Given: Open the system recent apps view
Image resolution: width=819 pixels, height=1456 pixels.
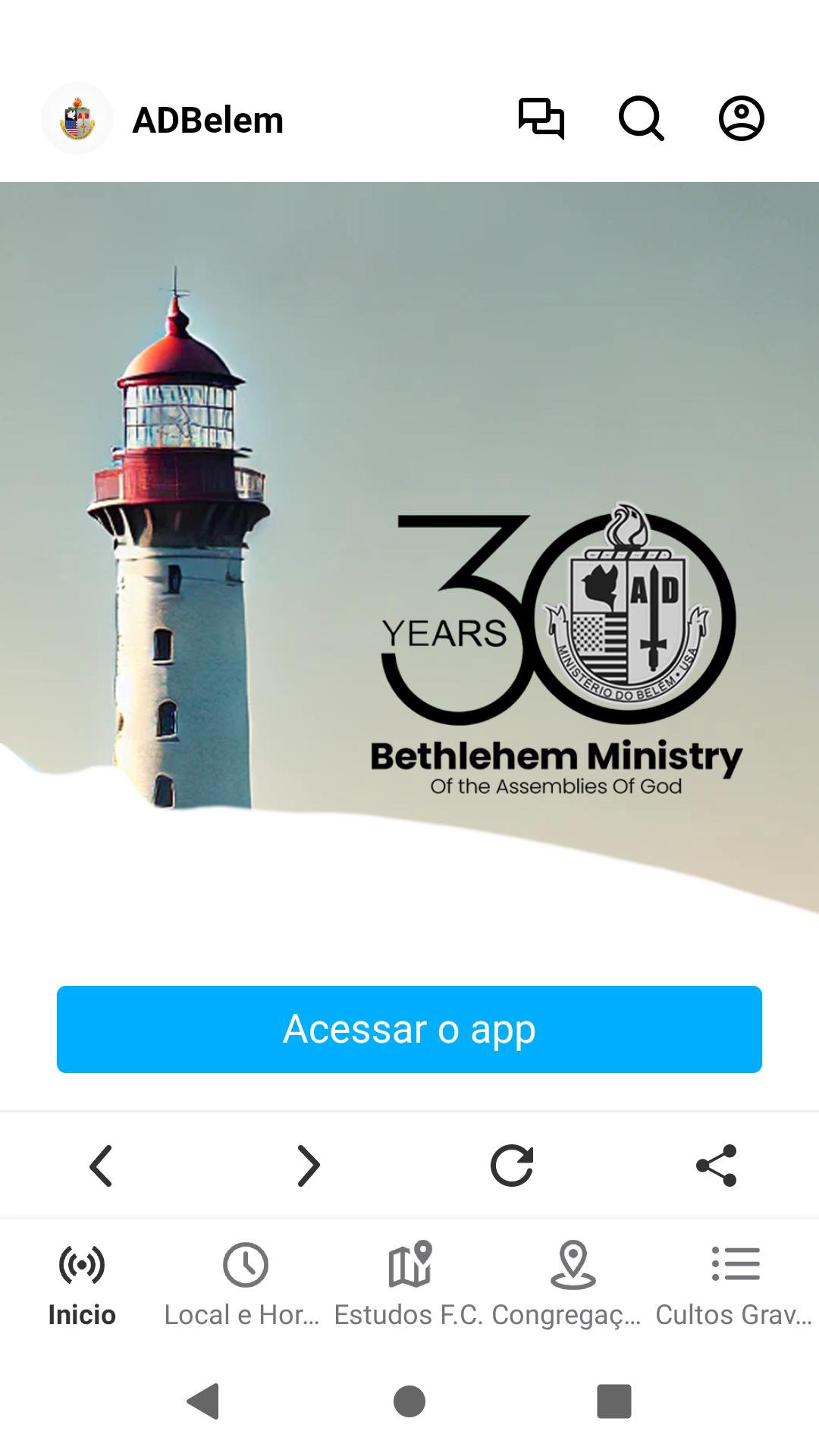Looking at the screenshot, I should pos(614,1401).
